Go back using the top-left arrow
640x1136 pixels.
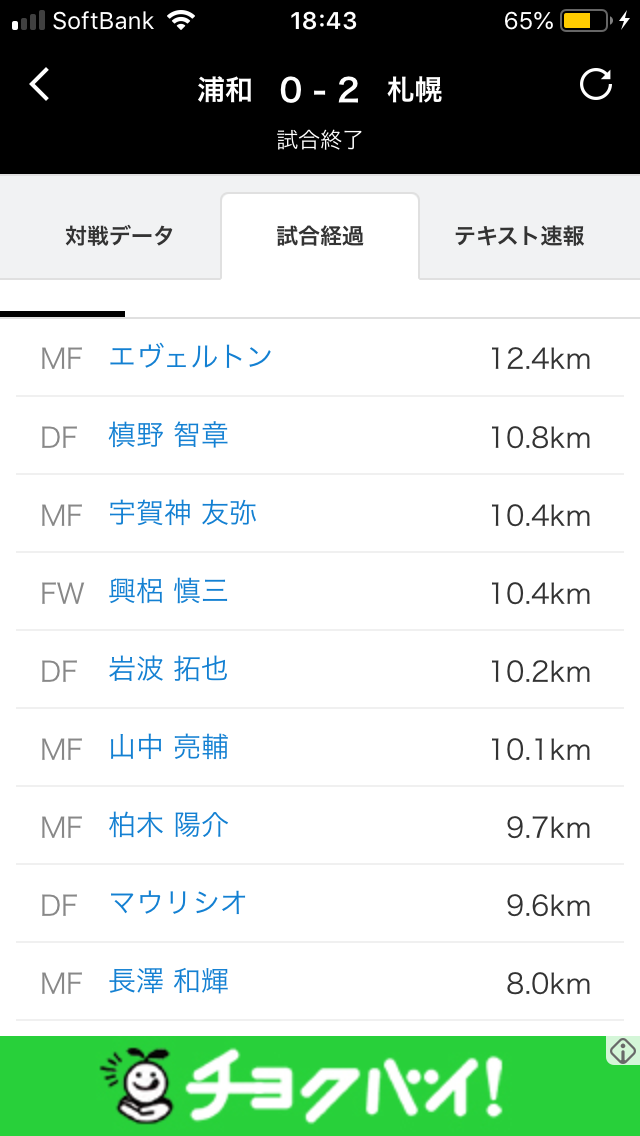(39, 85)
